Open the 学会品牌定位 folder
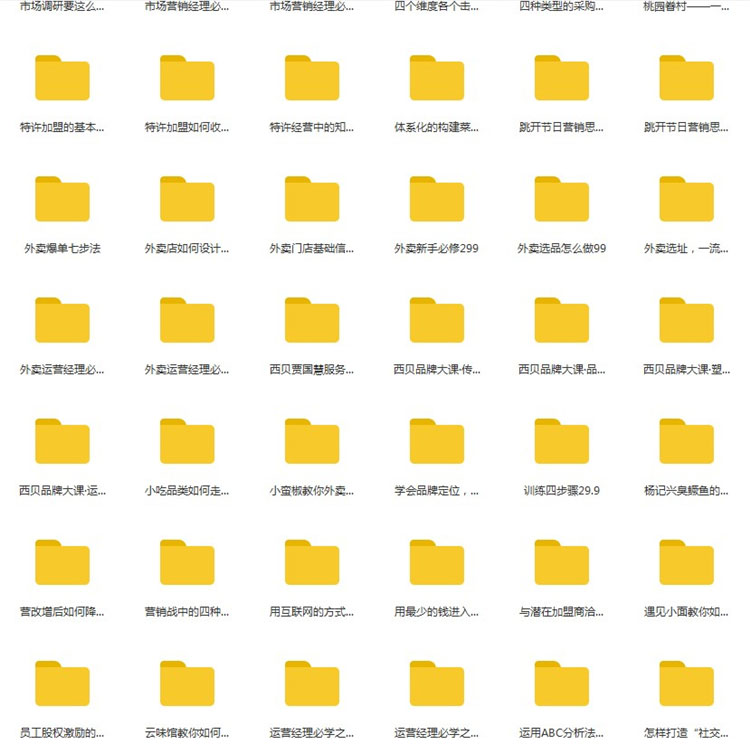Screen dimensions: 750x753 (x=437, y=441)
